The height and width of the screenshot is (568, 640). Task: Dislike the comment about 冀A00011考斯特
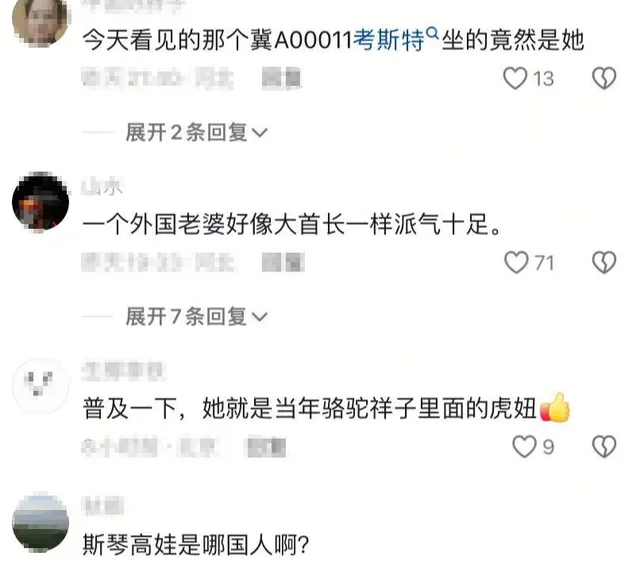[x=604, y=78]
